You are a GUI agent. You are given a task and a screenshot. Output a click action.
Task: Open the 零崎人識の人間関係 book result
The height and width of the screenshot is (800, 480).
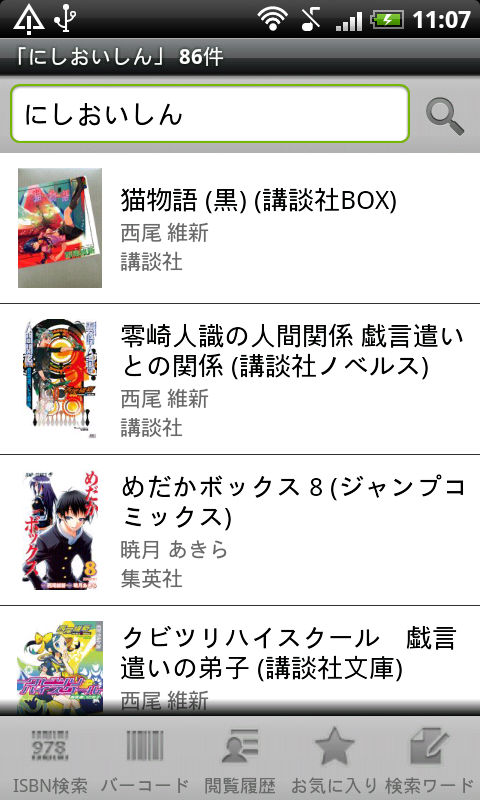pos(240,379)
